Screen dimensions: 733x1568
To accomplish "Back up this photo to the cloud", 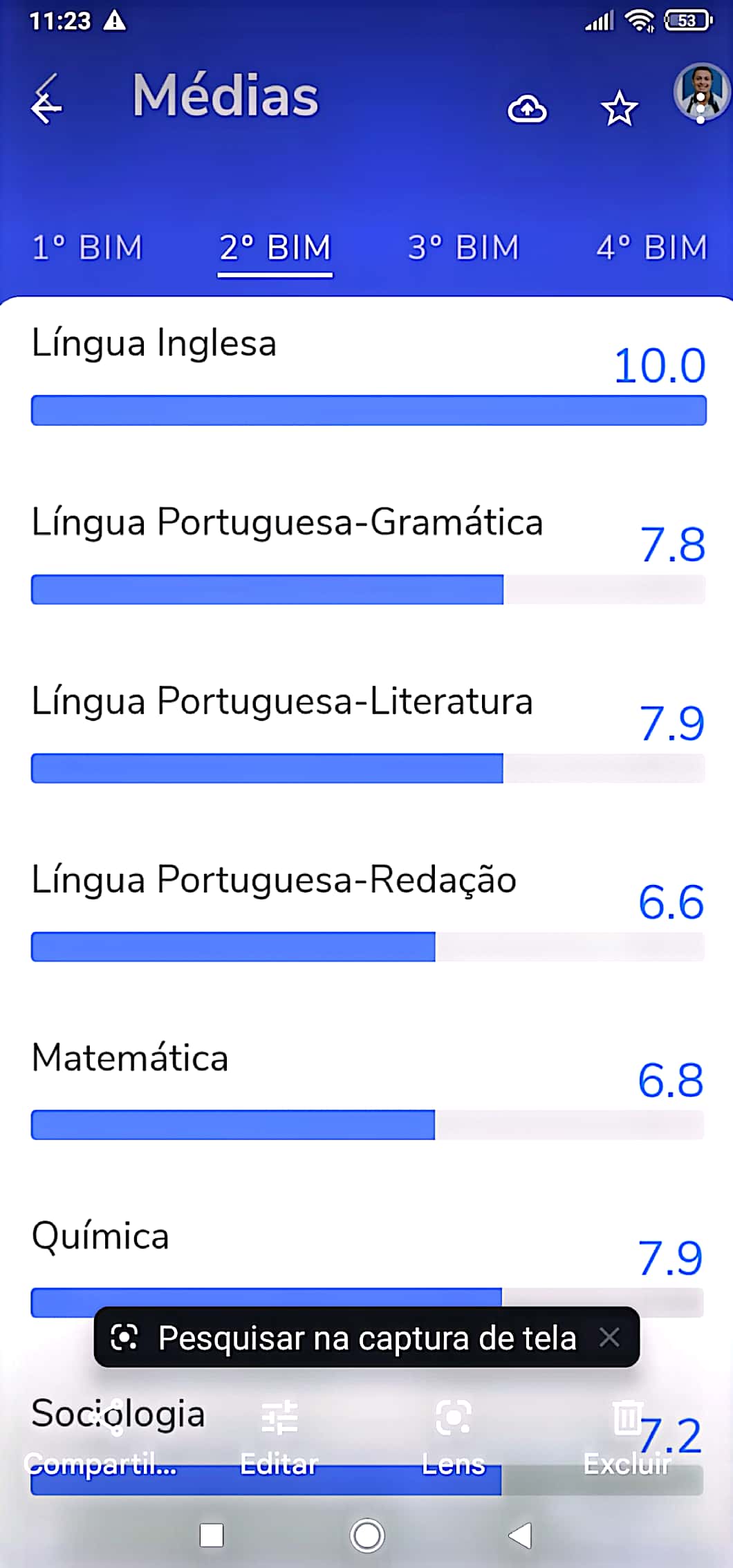I will coord(528,109).
